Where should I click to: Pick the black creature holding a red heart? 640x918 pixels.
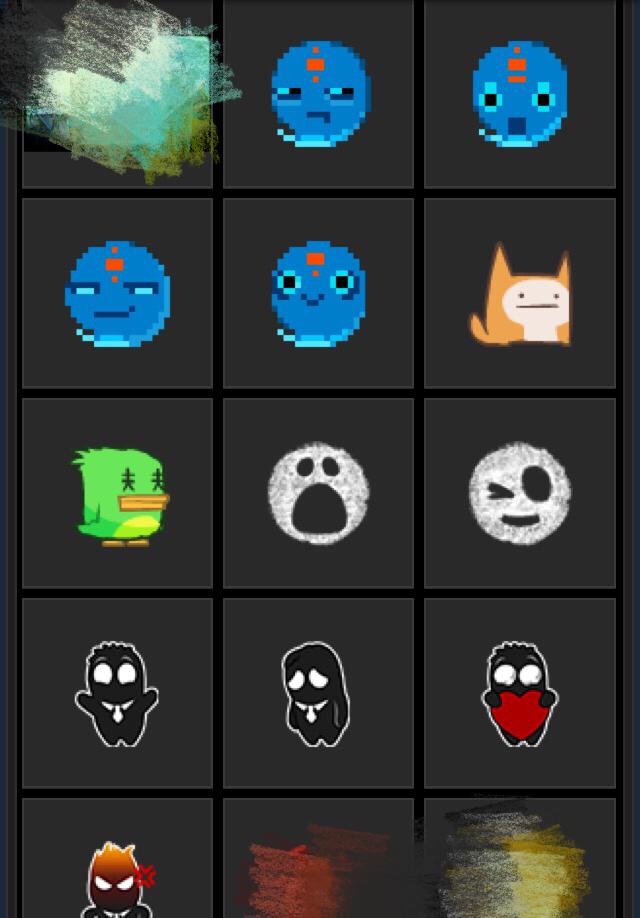click(519, 693)
